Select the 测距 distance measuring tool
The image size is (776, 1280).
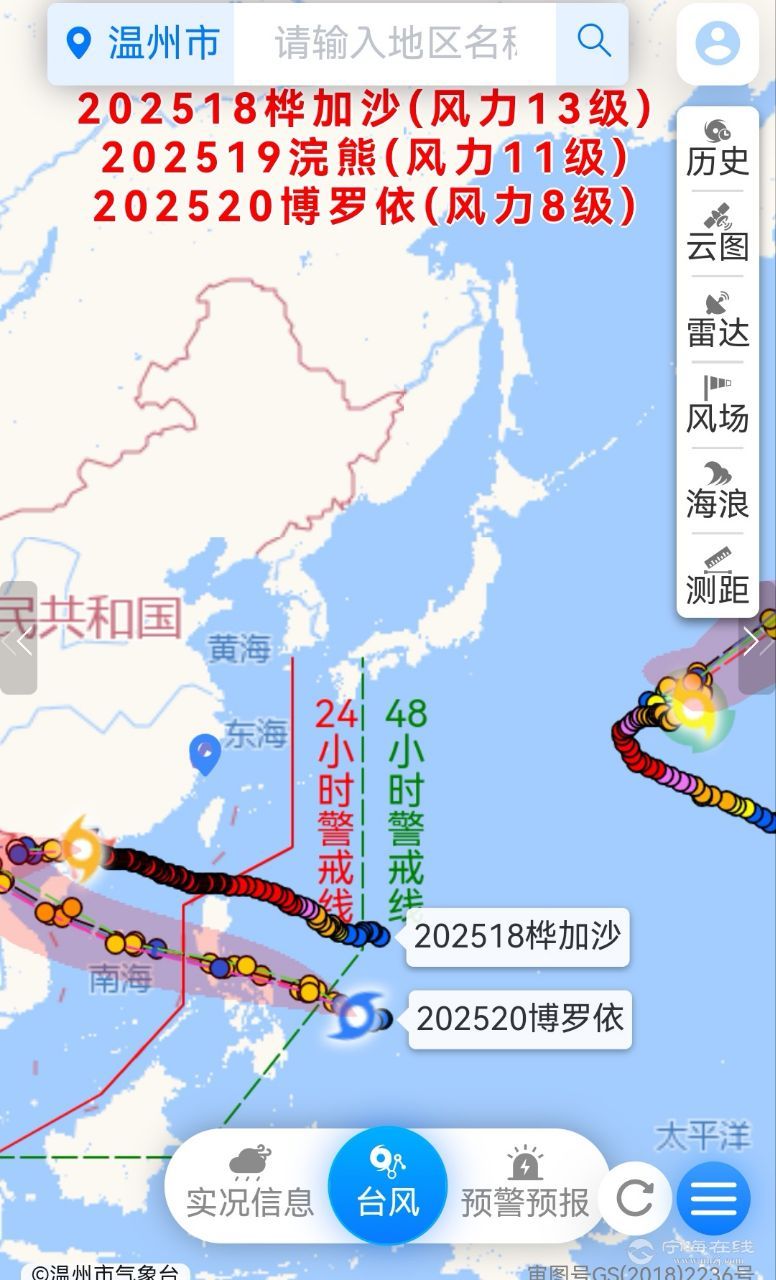tap(717, 577)
